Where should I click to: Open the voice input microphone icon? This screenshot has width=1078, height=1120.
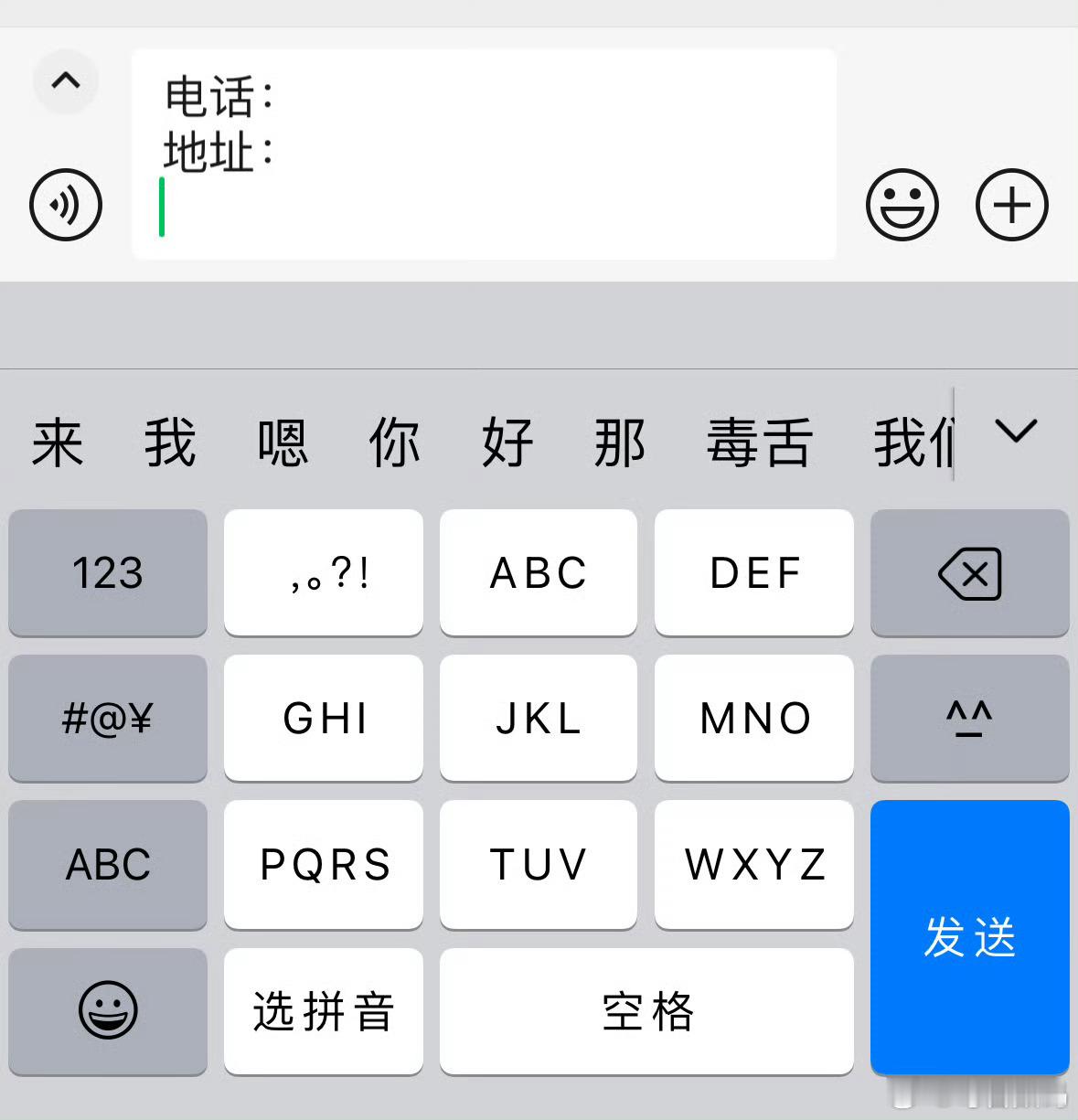pos(65,205)
